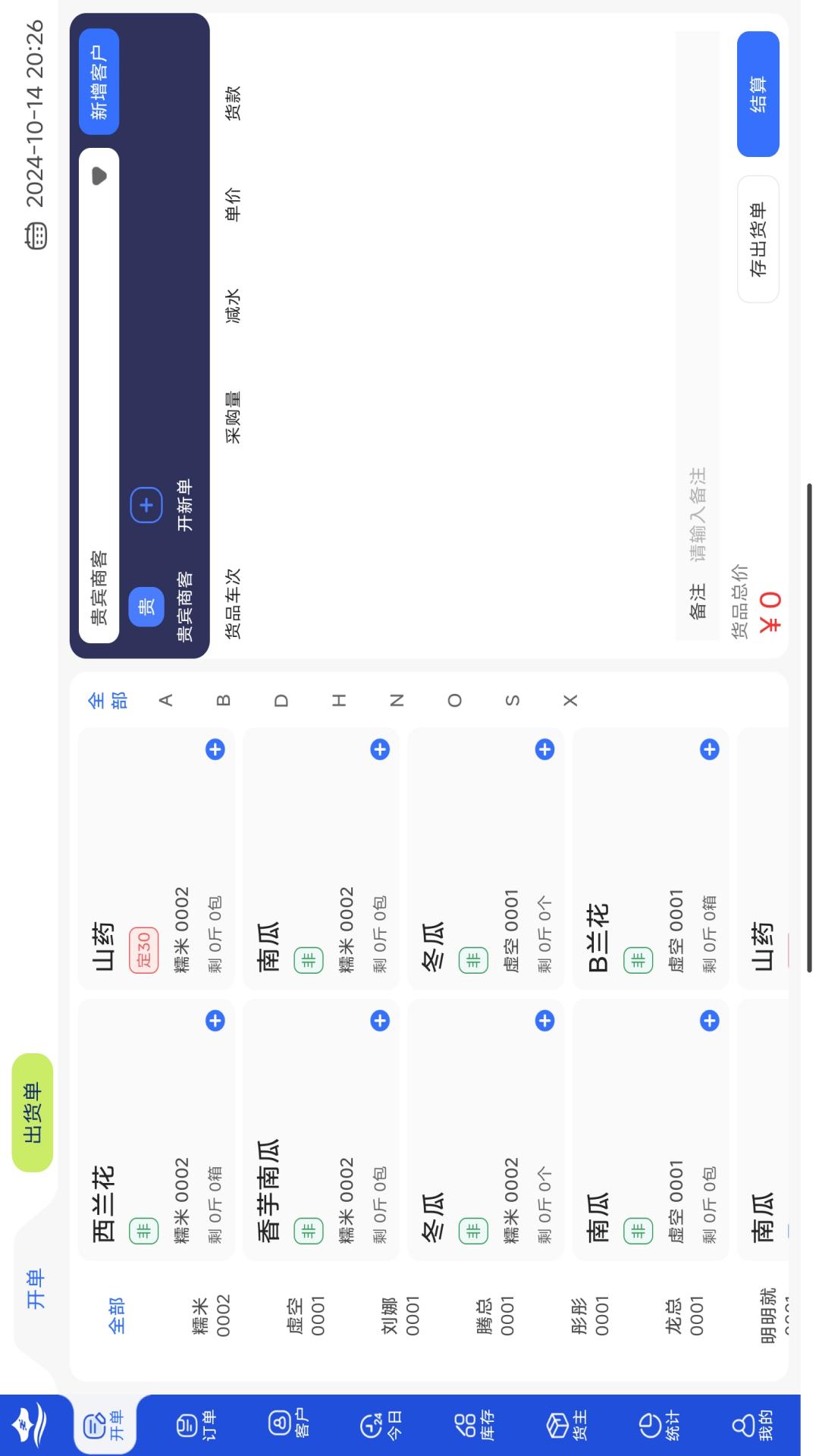The image size is (819, 1456).
Task: Toggle the 非 badge on 南瓜 card
Action: (x=309, y=959)
